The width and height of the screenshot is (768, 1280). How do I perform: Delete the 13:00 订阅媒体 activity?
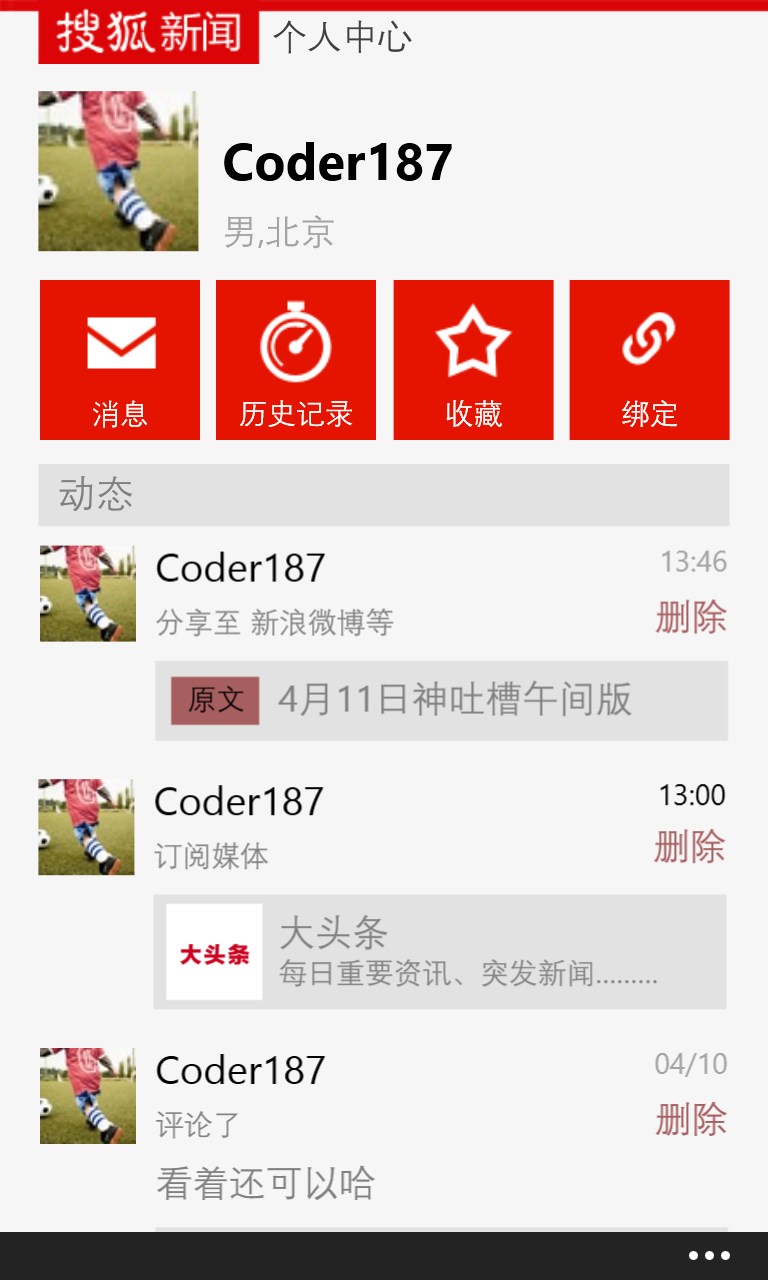pyautogui.click(x=690, y=847)
